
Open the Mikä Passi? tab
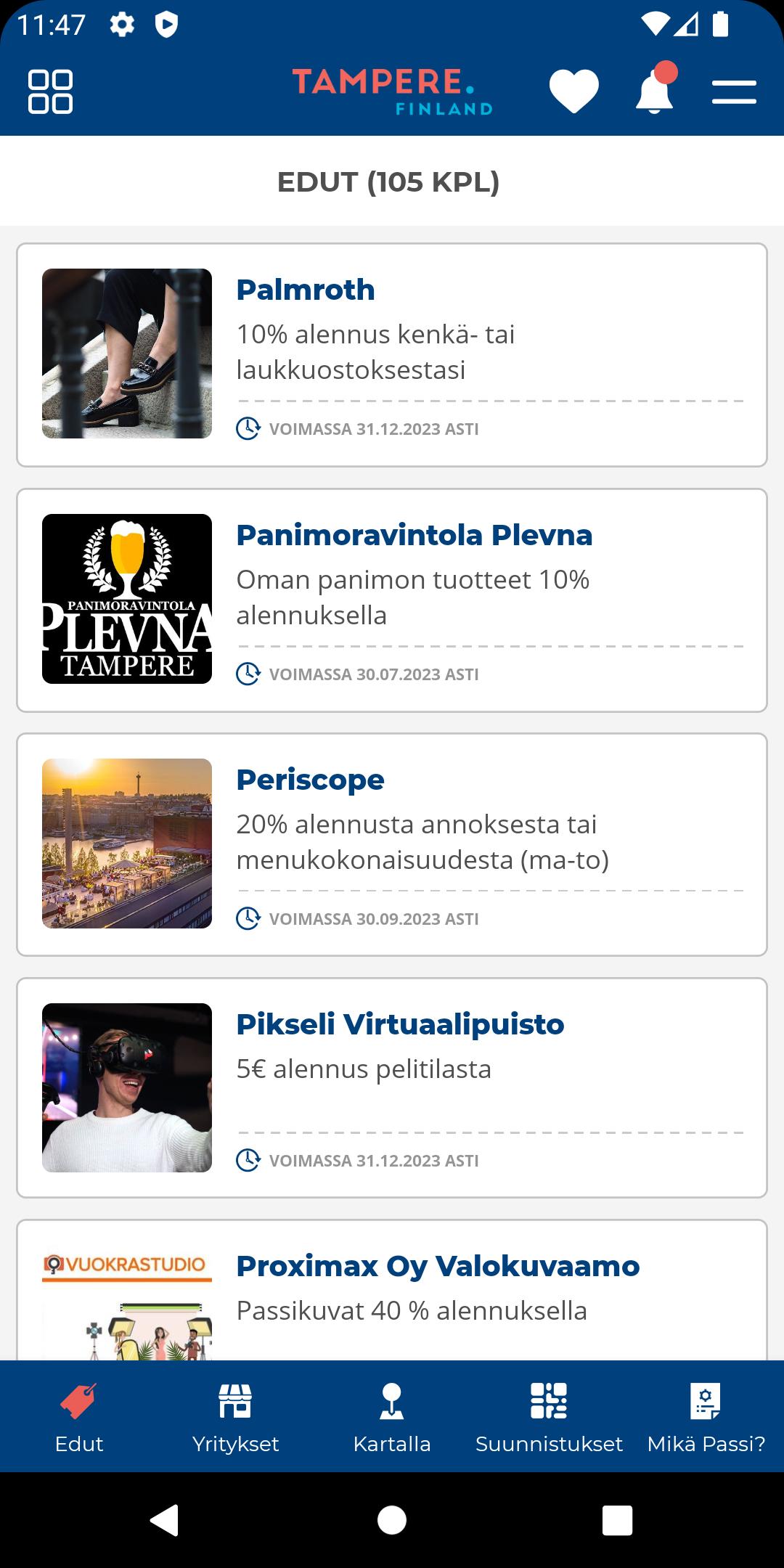[706, 1418]
